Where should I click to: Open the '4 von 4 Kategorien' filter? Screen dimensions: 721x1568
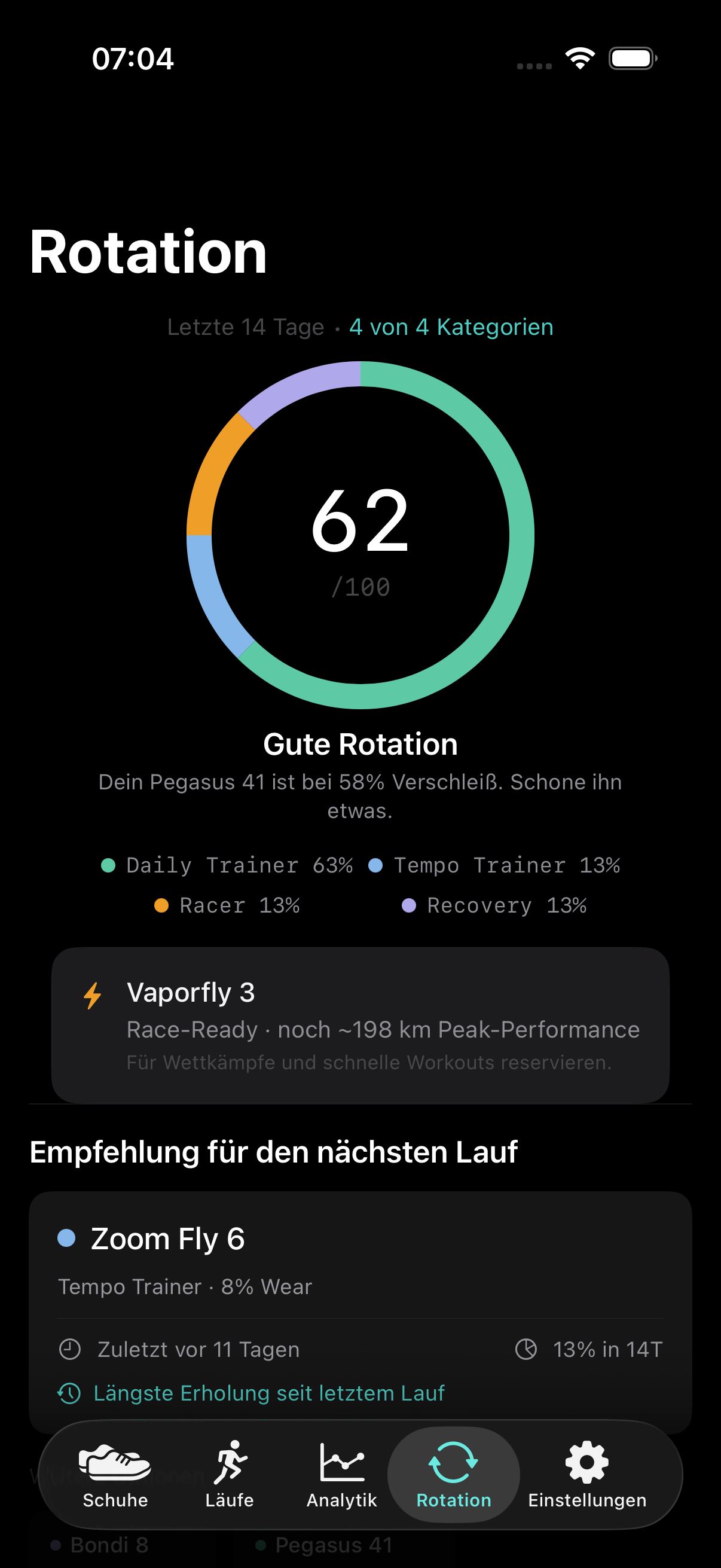[x=450, y=327]
